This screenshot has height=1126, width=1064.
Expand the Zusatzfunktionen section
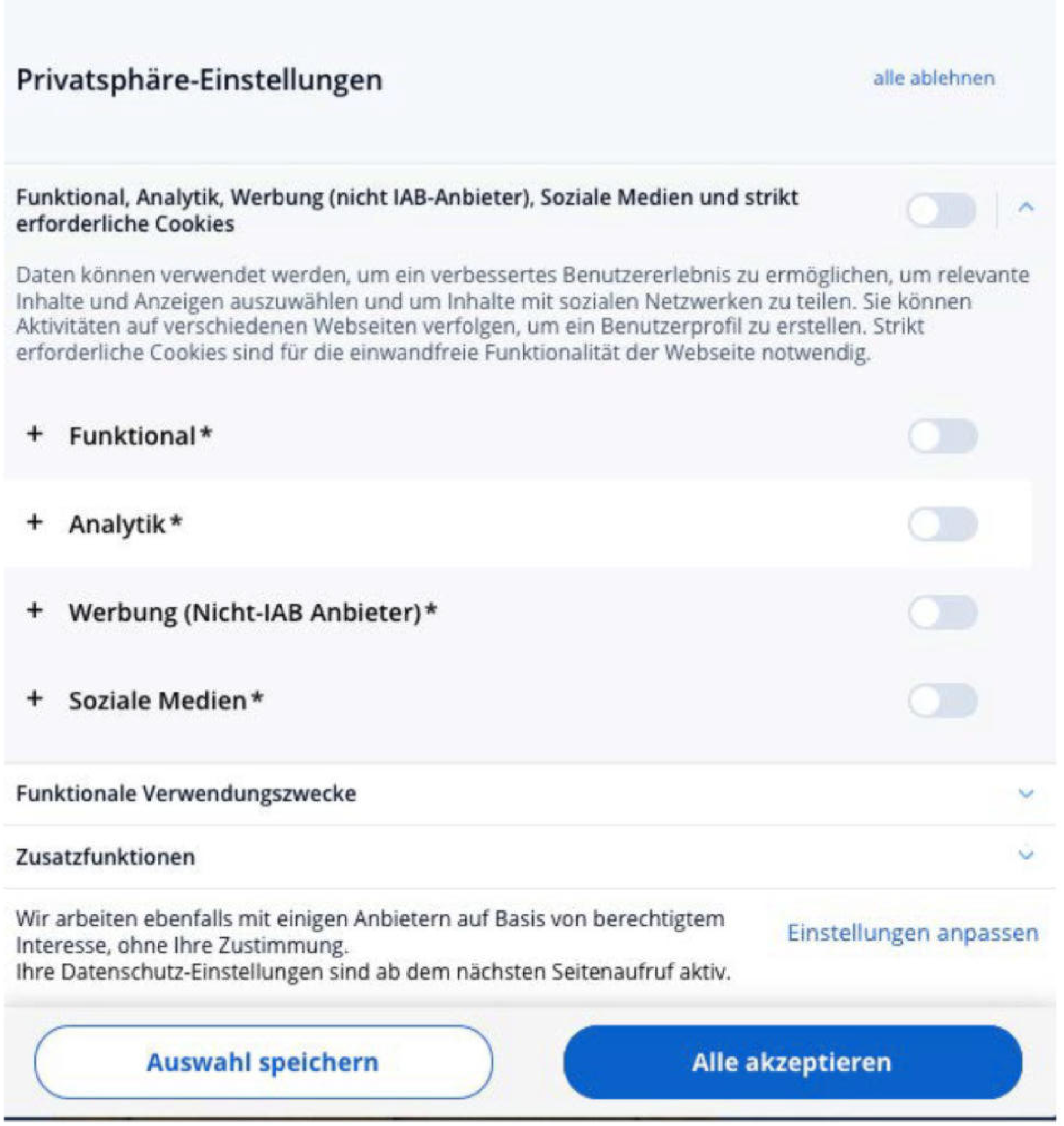point(1026,855)
